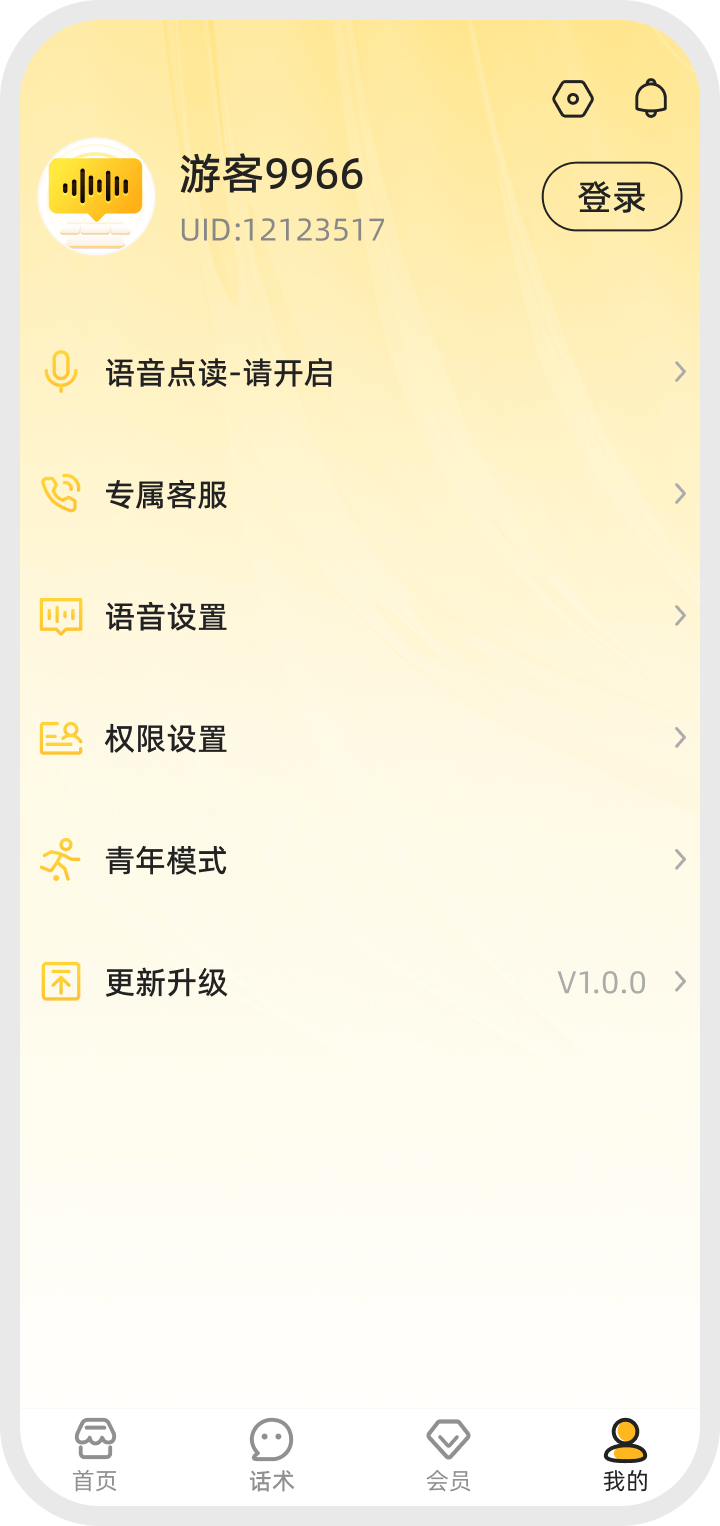Viewport: 720px width, 1526px height.
Task: Open the hexagon settings icon
Action: [573, 99]
